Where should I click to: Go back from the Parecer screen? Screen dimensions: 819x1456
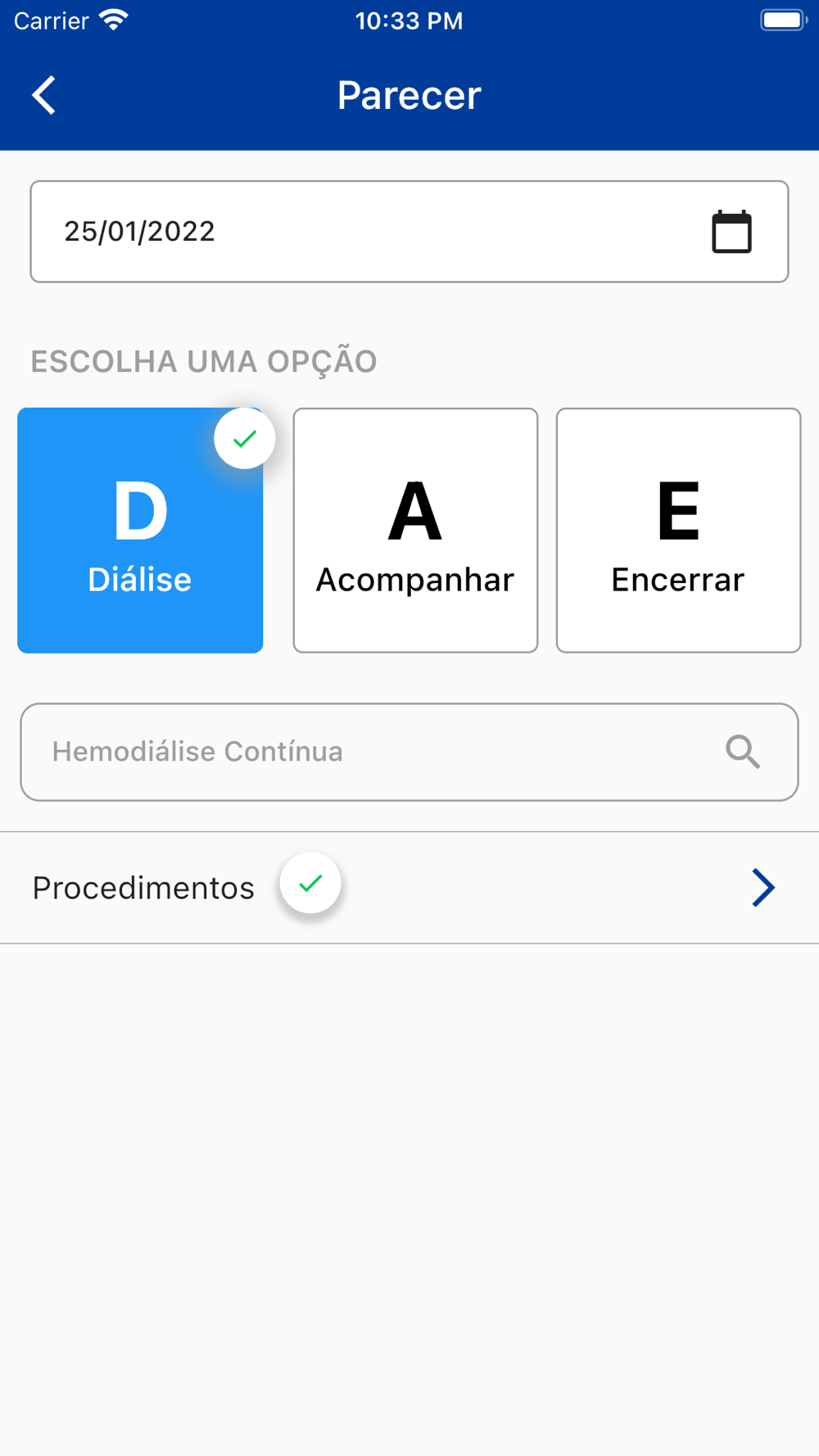(44, 95)
